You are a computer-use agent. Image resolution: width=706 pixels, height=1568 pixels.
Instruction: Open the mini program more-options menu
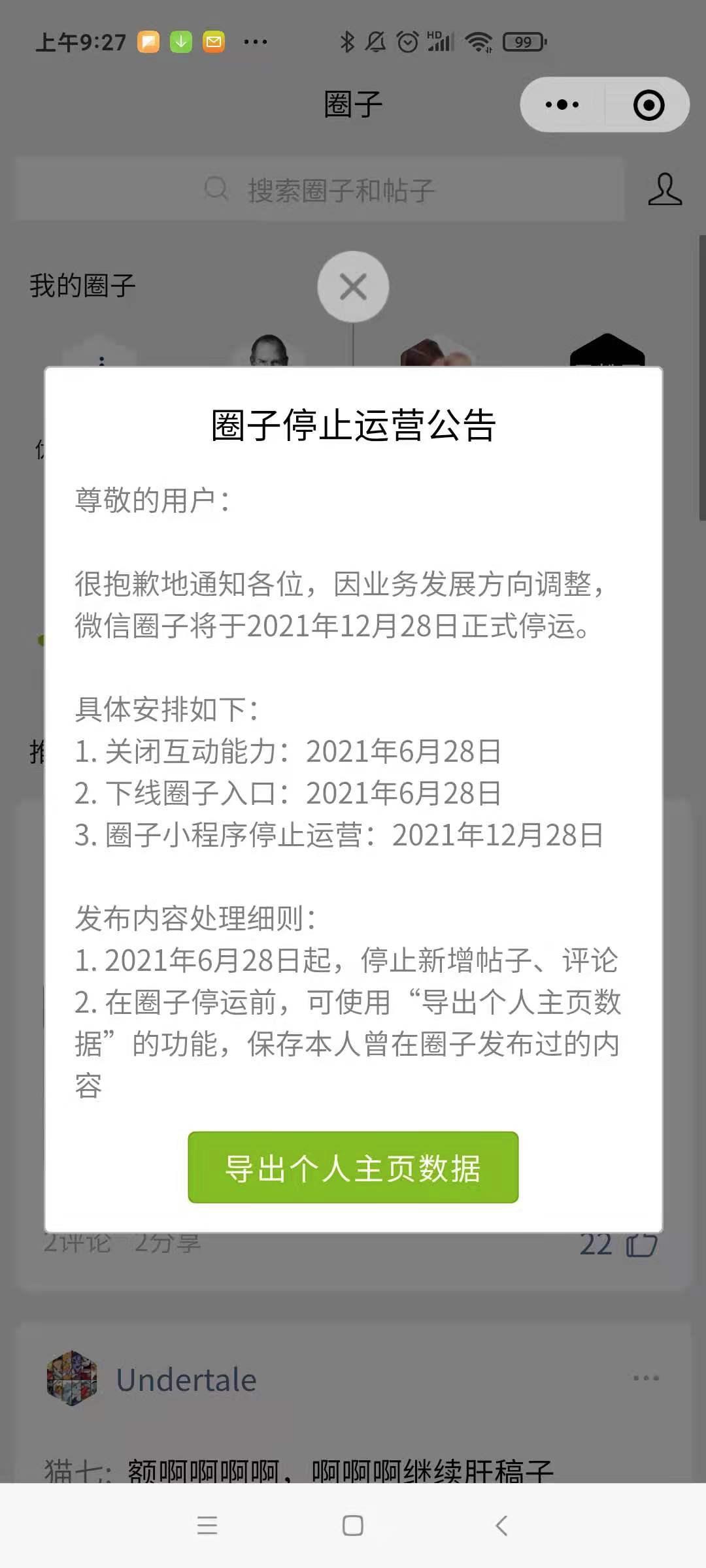click(x=562, y=105)
